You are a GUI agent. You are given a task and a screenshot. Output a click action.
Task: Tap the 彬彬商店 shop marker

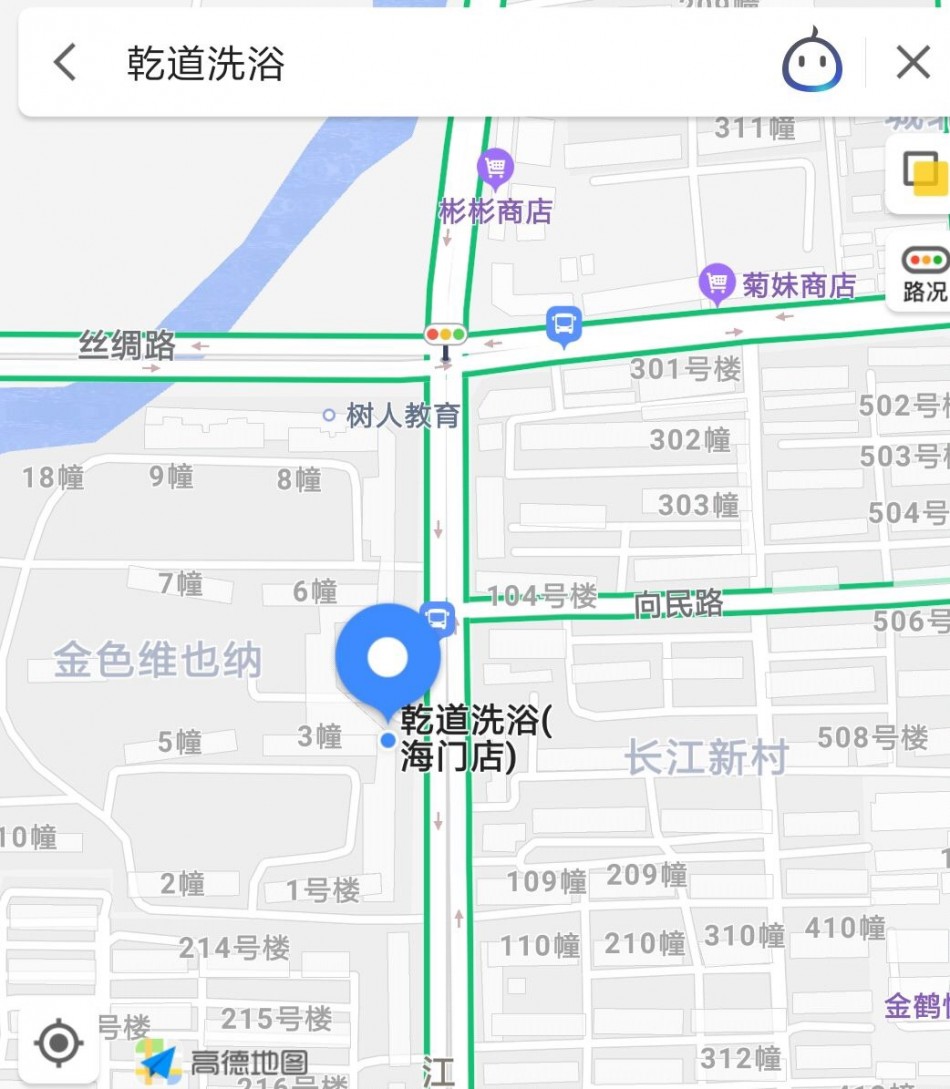495,168
